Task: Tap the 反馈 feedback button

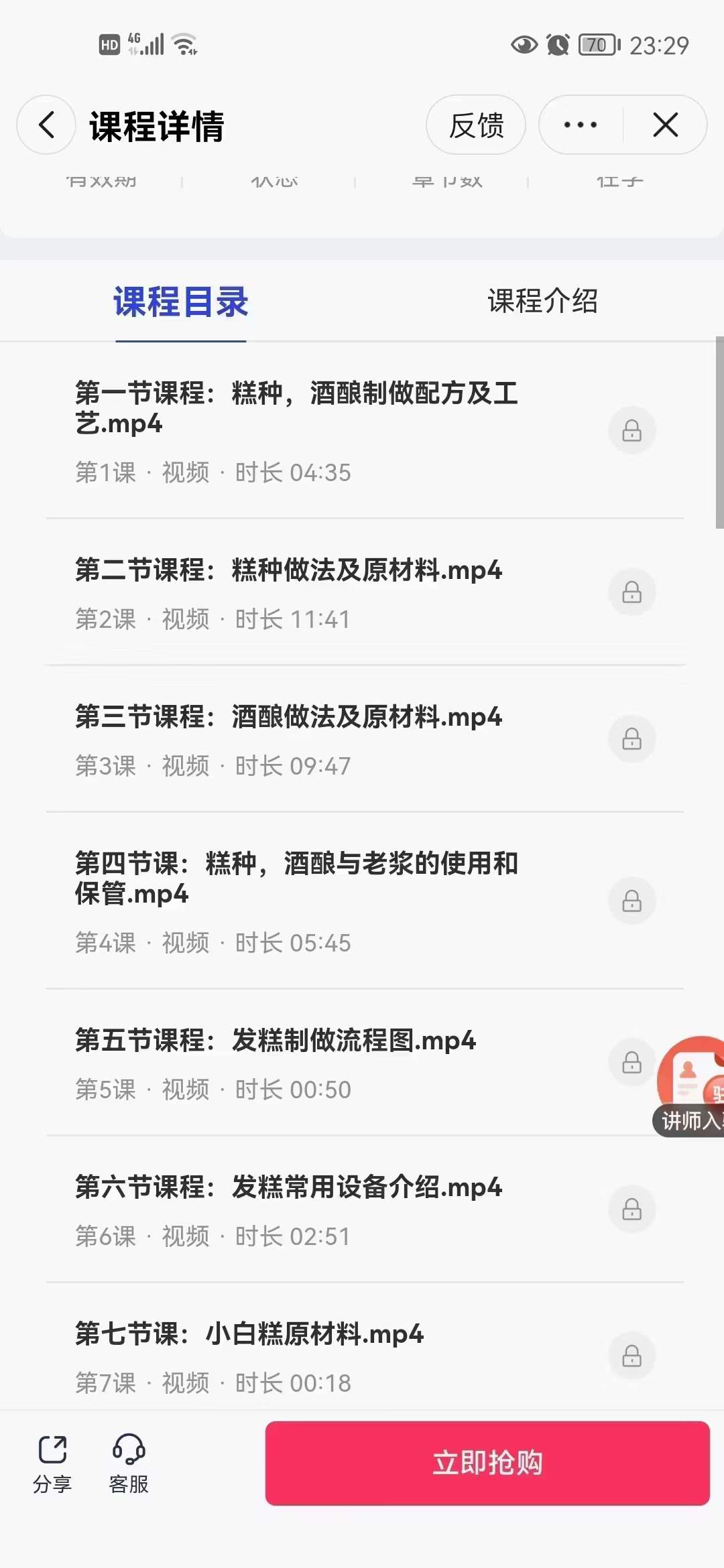Action: [476, 125]
